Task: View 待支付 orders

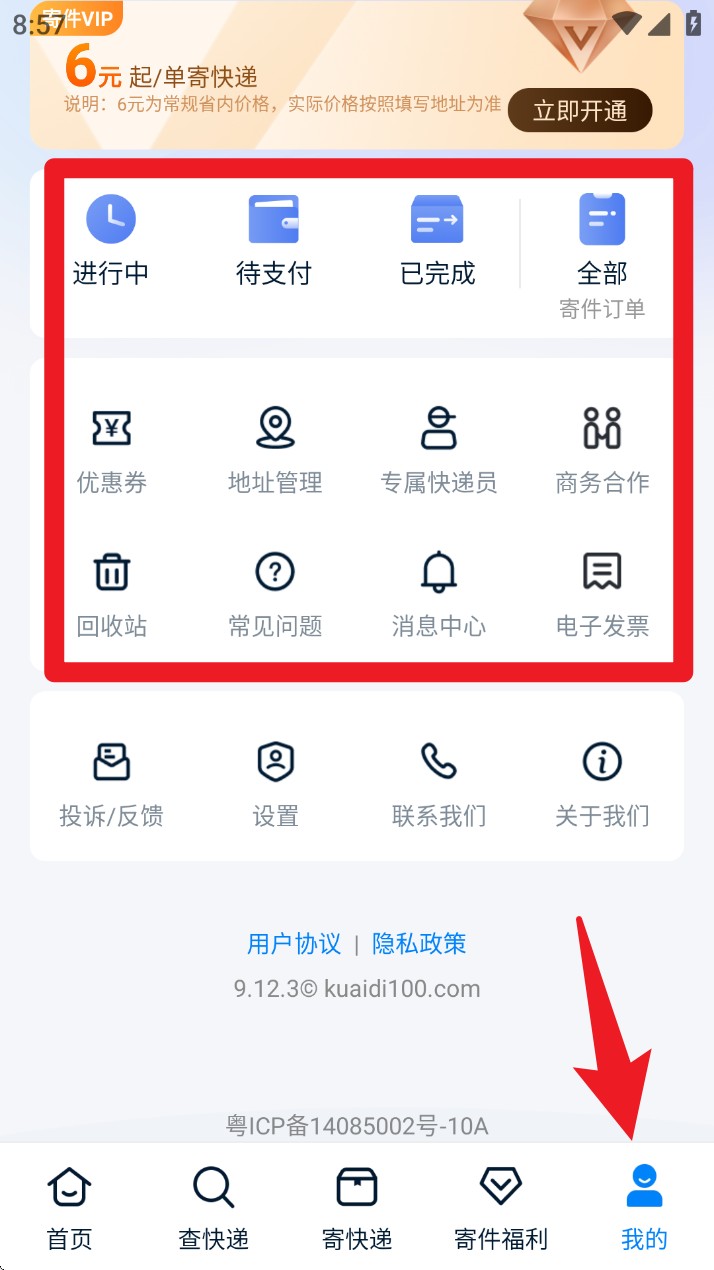Action: (274, 242)
